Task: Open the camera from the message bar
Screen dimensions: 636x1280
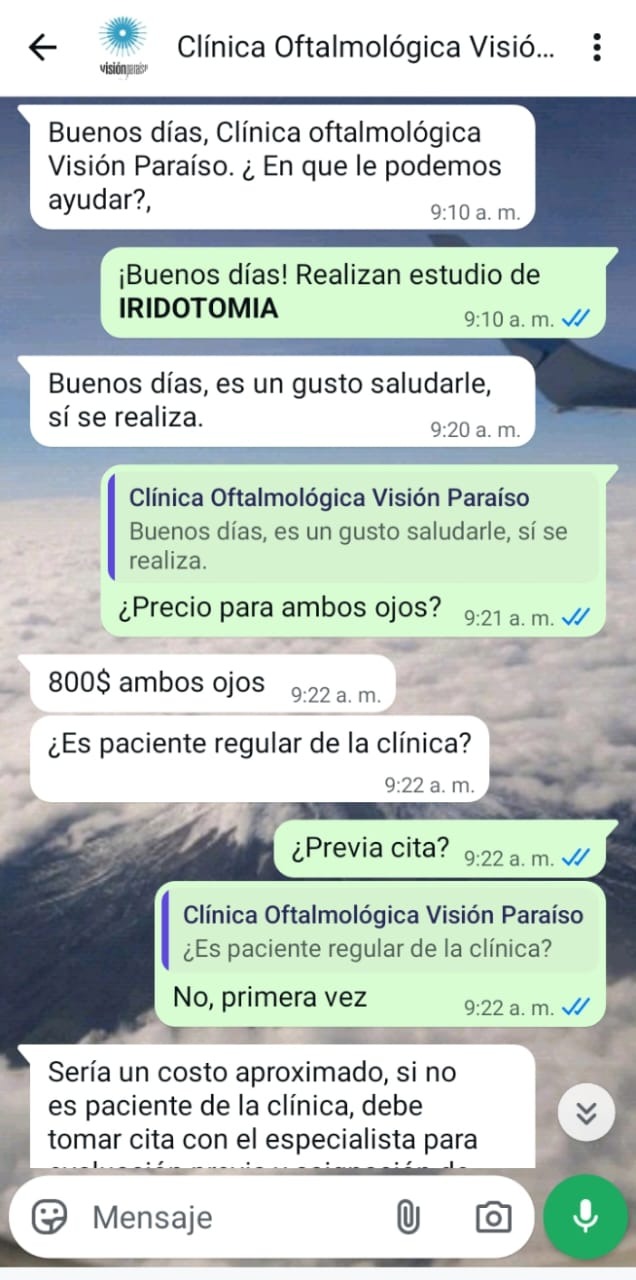Action: [492, 1217]
